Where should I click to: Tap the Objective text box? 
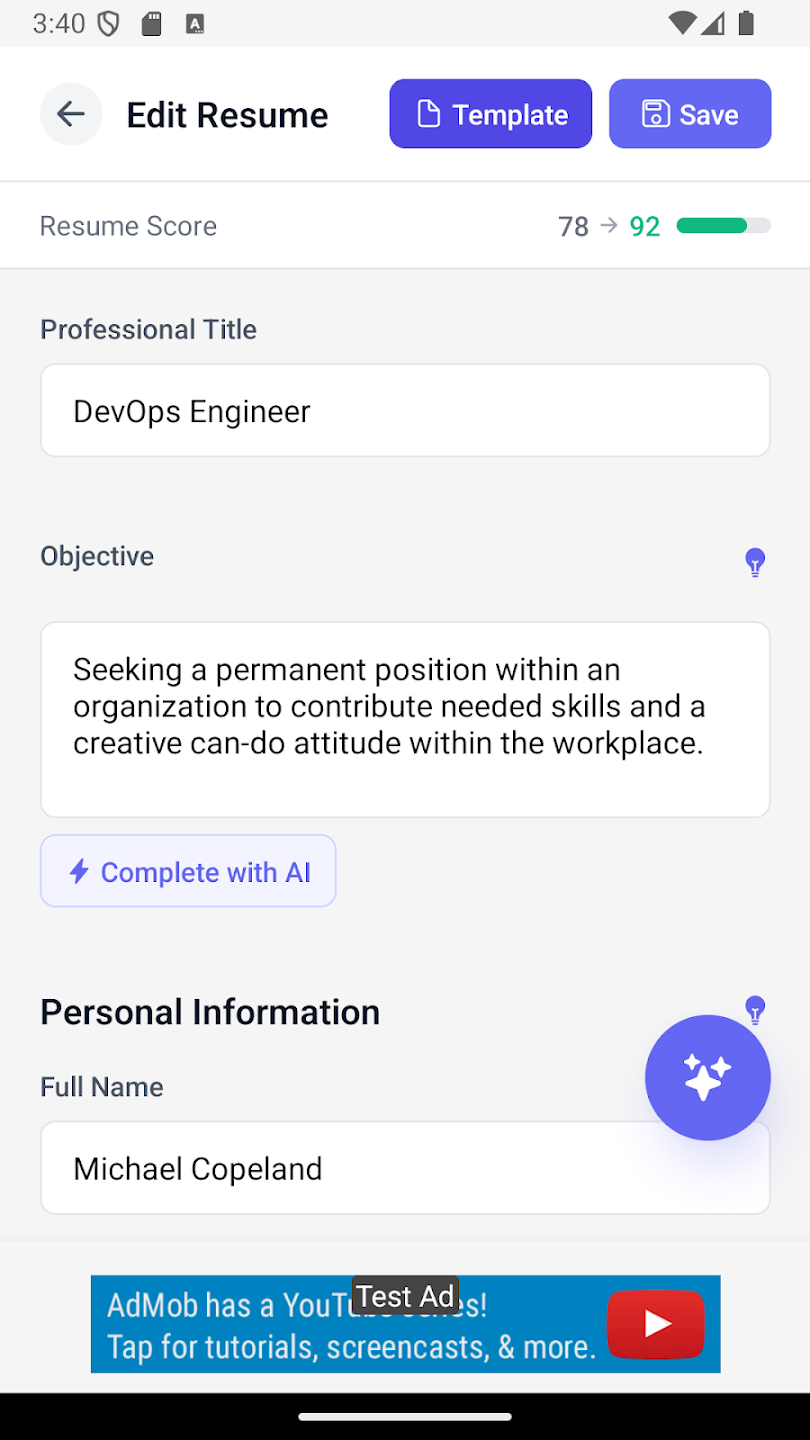point(405,719)
